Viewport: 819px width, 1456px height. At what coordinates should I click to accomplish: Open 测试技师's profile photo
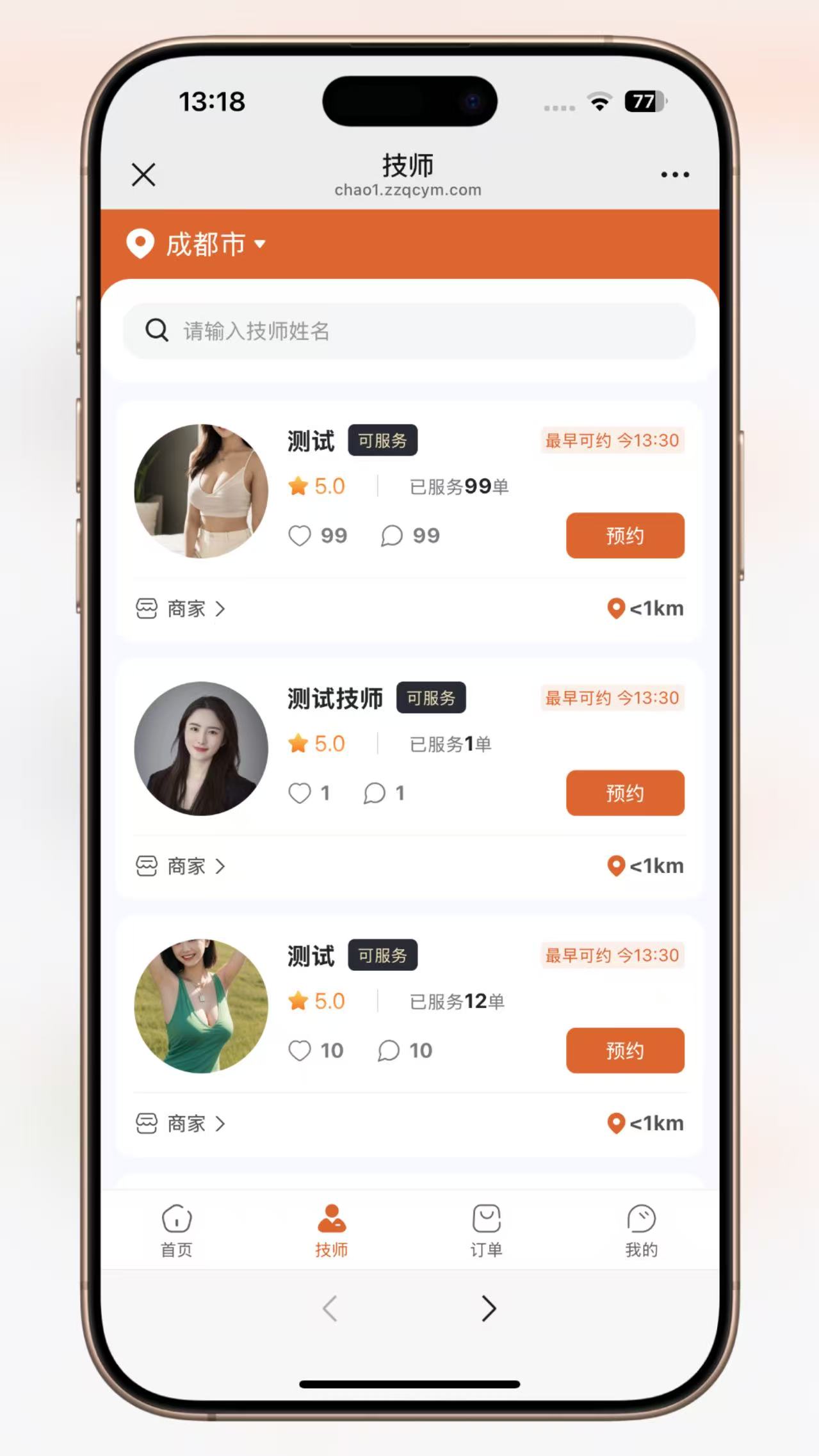201,748
